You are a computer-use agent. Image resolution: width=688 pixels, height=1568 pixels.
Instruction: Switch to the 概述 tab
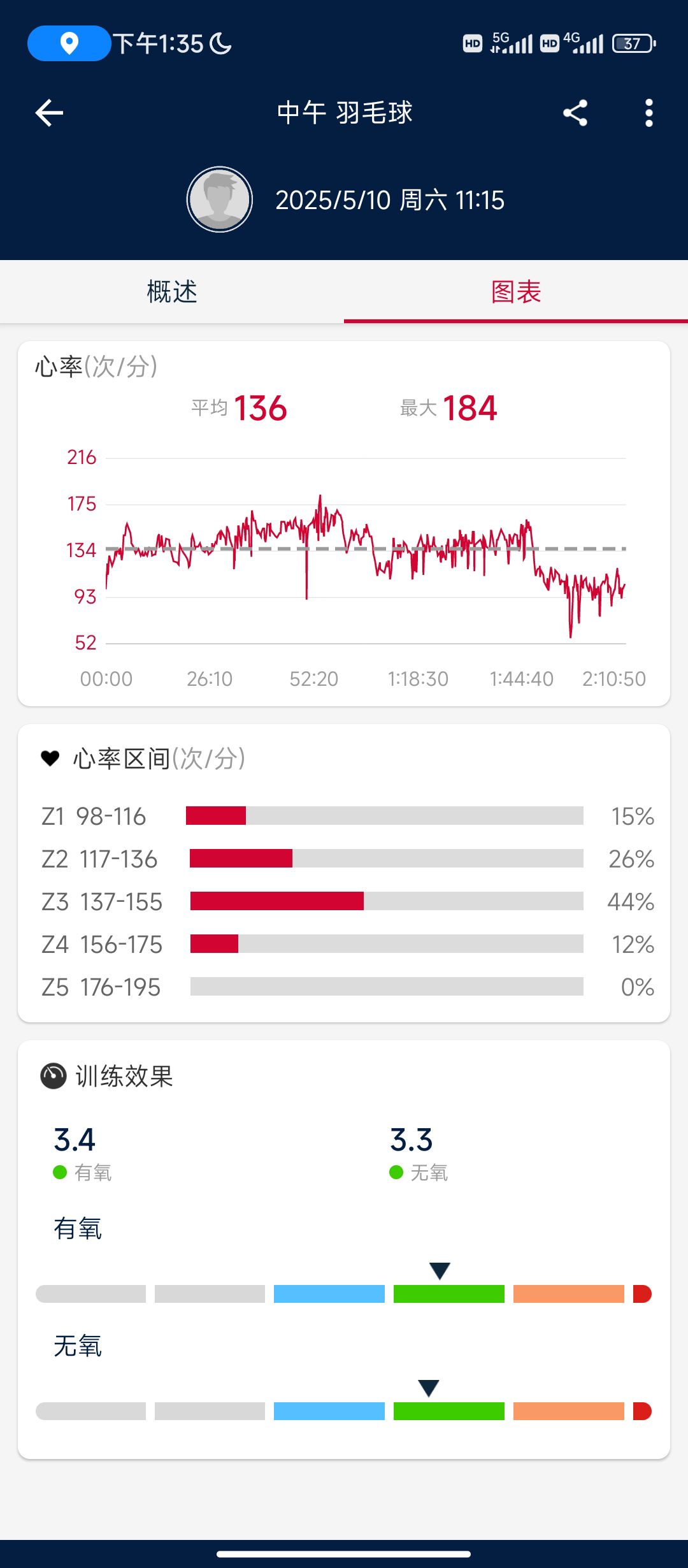click(x=172, y=292)
